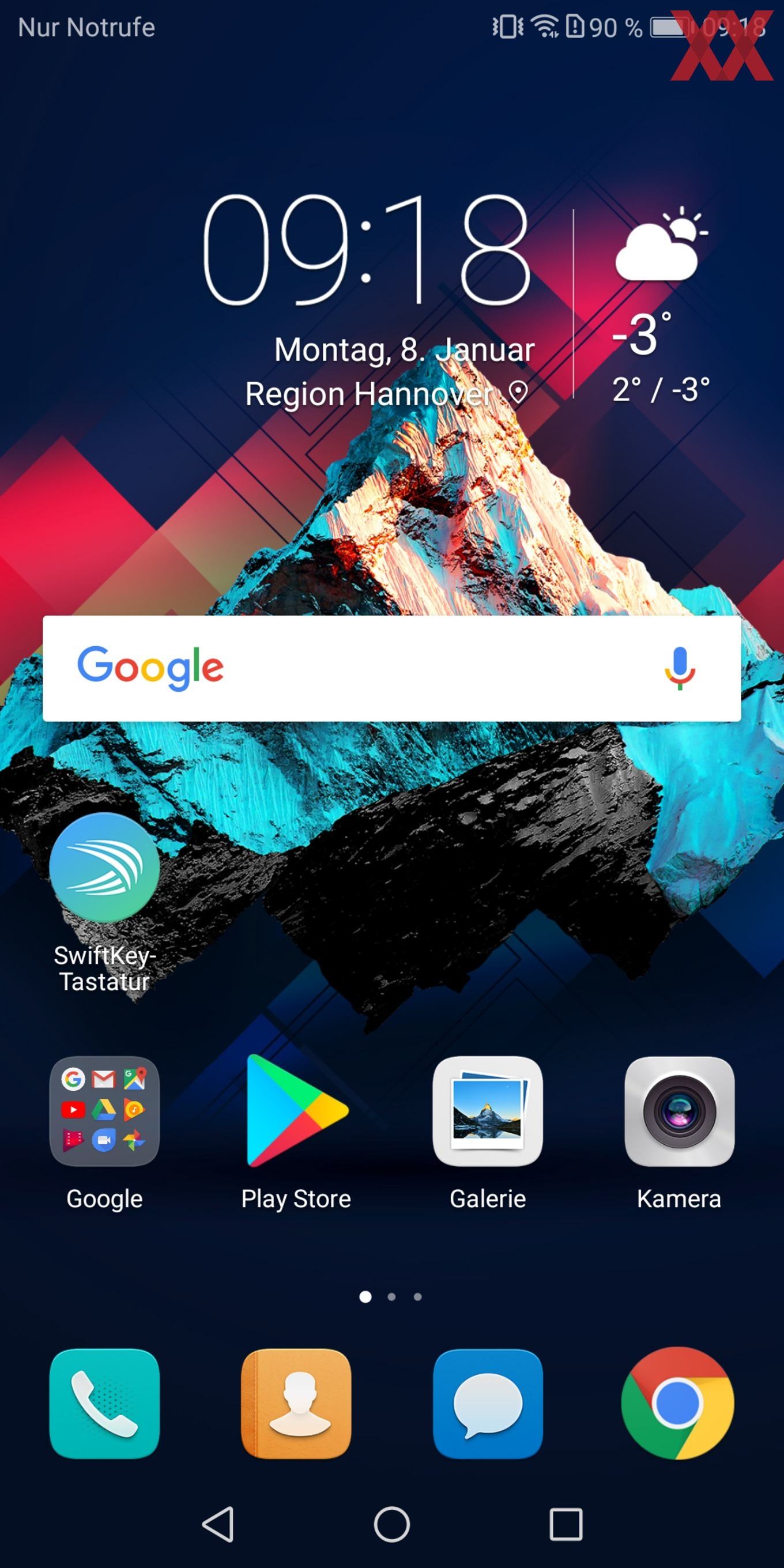Start voice search with the microphone
This screenshot has height=1568, width=784.
click(x=679, y=668)
